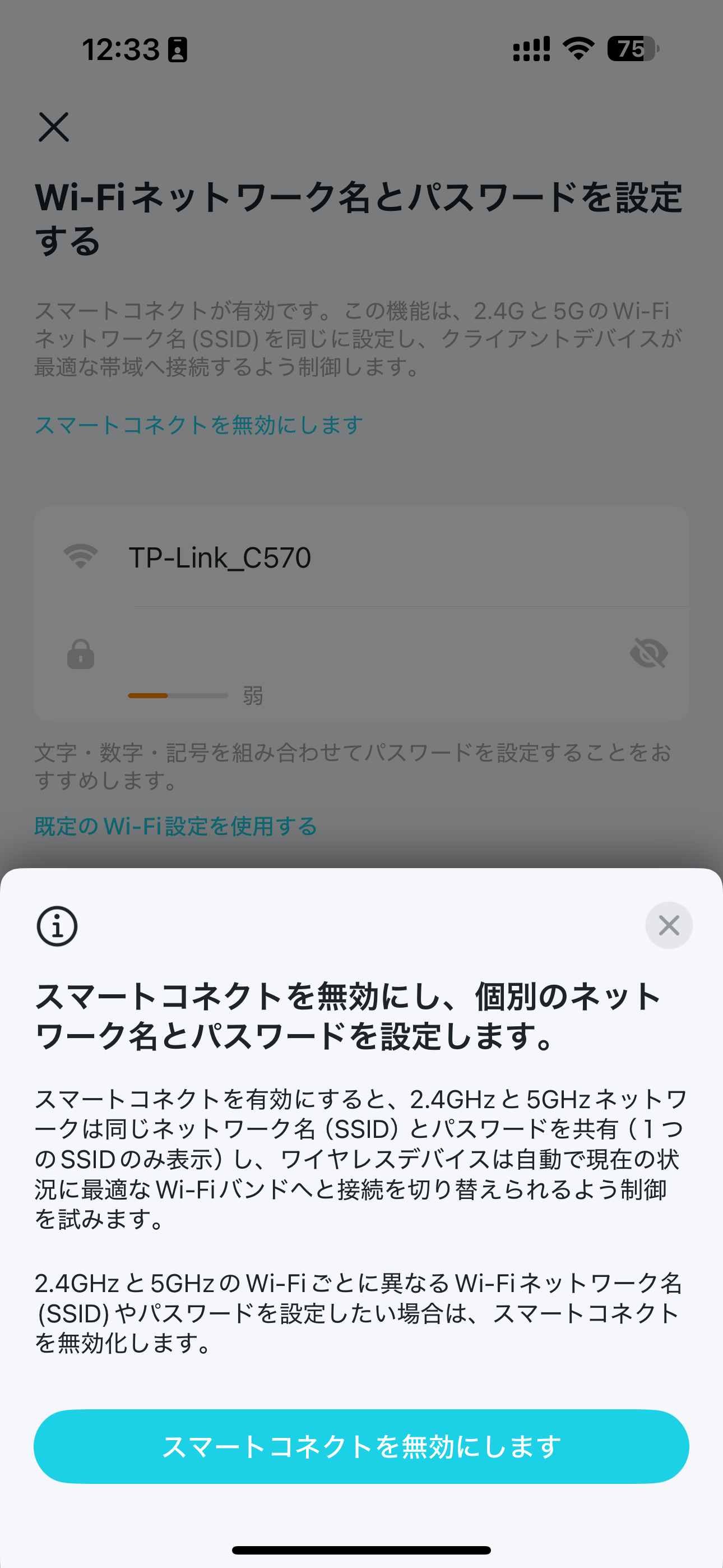Dismiss the smart connect info sheet
723x1568 pixels.
(x=668, y=925)
